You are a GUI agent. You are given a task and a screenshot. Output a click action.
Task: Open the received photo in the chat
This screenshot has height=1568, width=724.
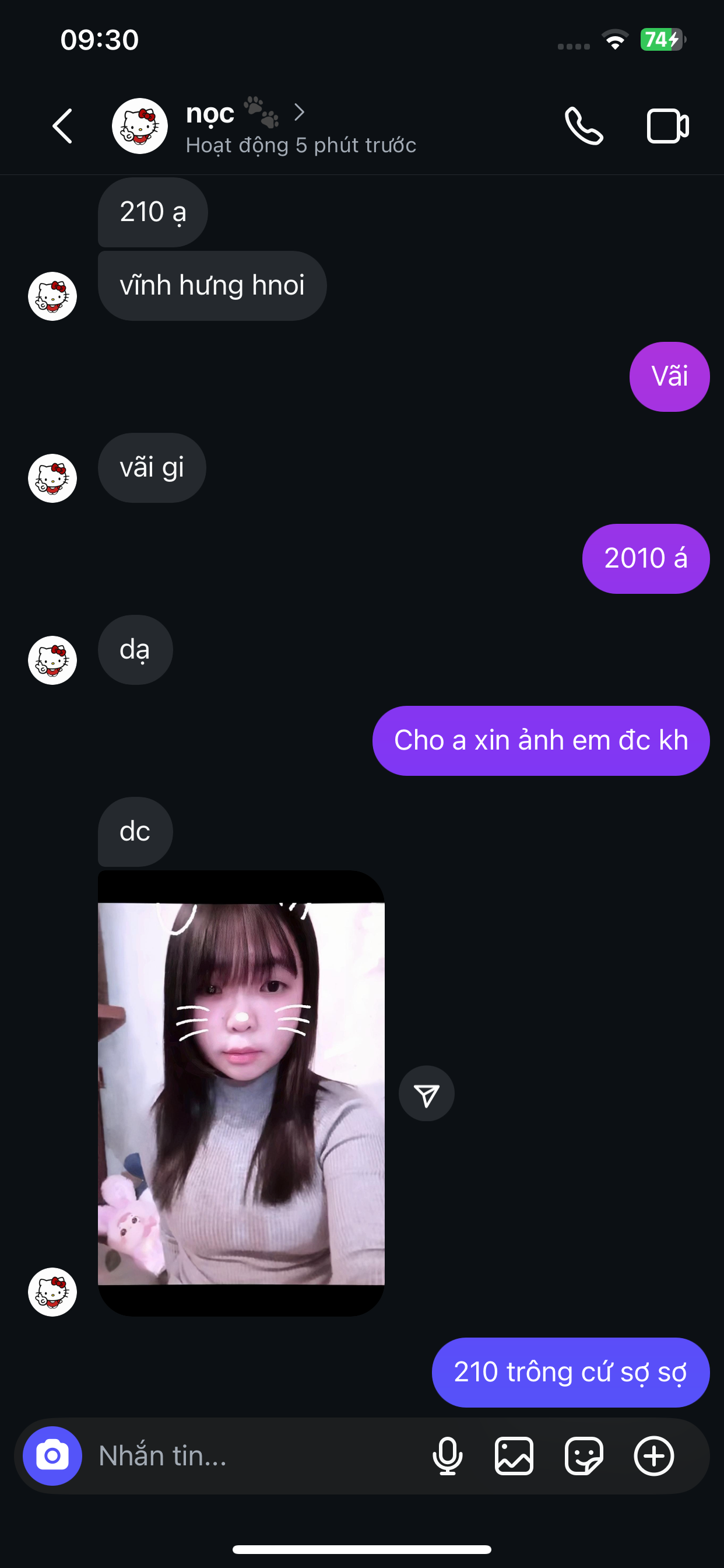[x=241, y=1093]
